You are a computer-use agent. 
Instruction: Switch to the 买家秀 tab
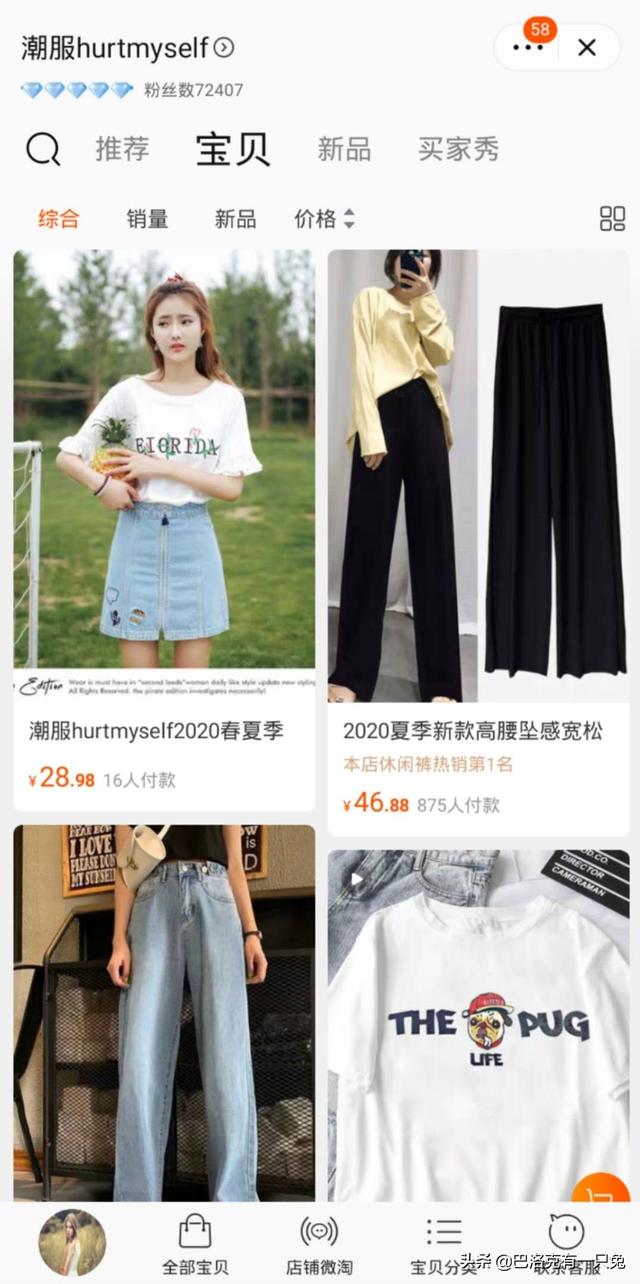458,150
